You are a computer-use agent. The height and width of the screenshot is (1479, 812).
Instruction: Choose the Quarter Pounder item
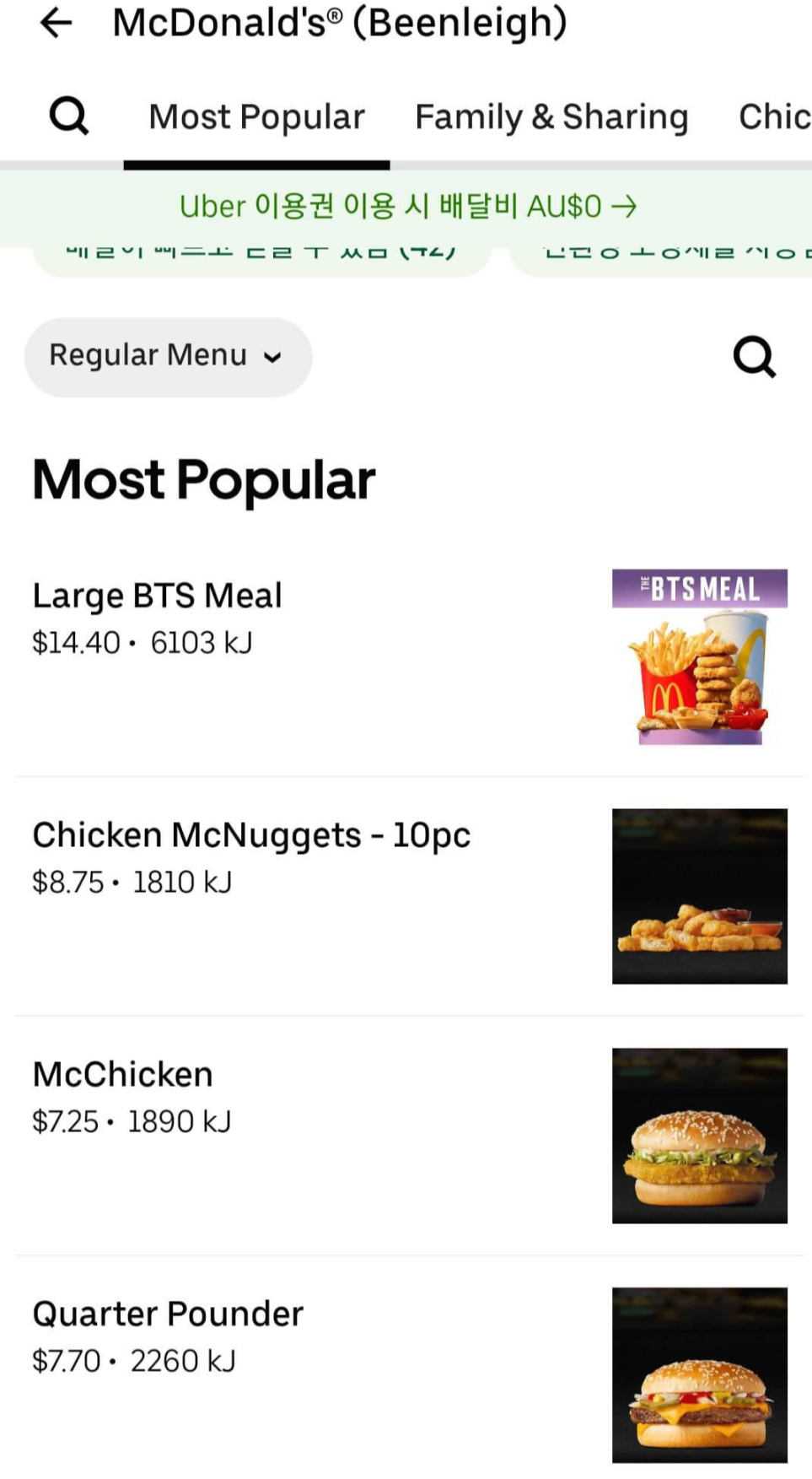point(405,1374)
